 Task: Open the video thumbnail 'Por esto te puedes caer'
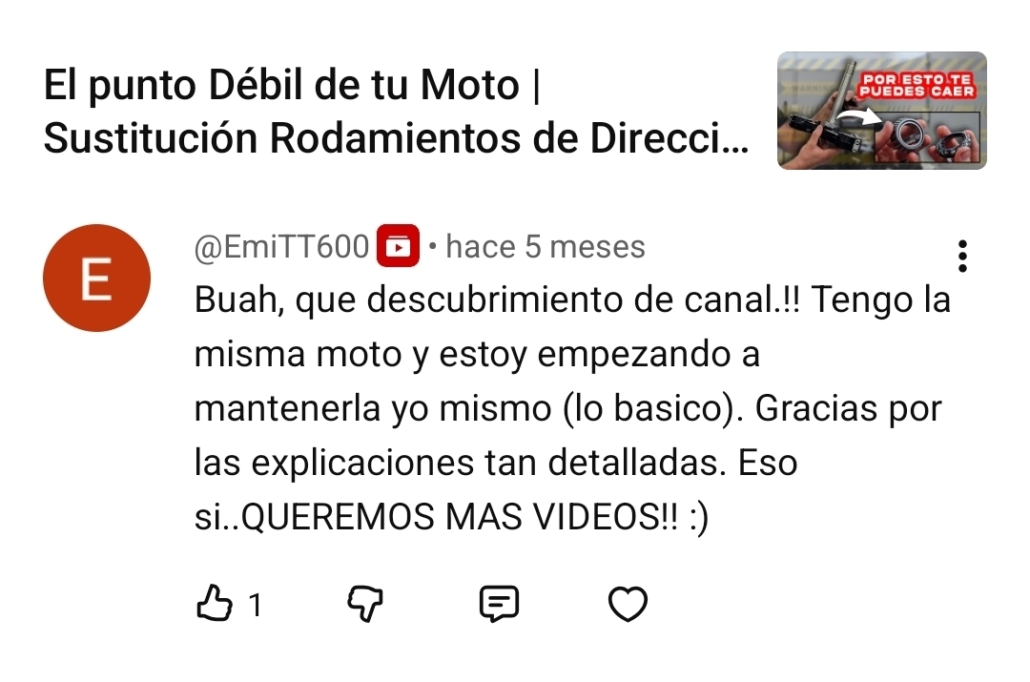point(881,111)
